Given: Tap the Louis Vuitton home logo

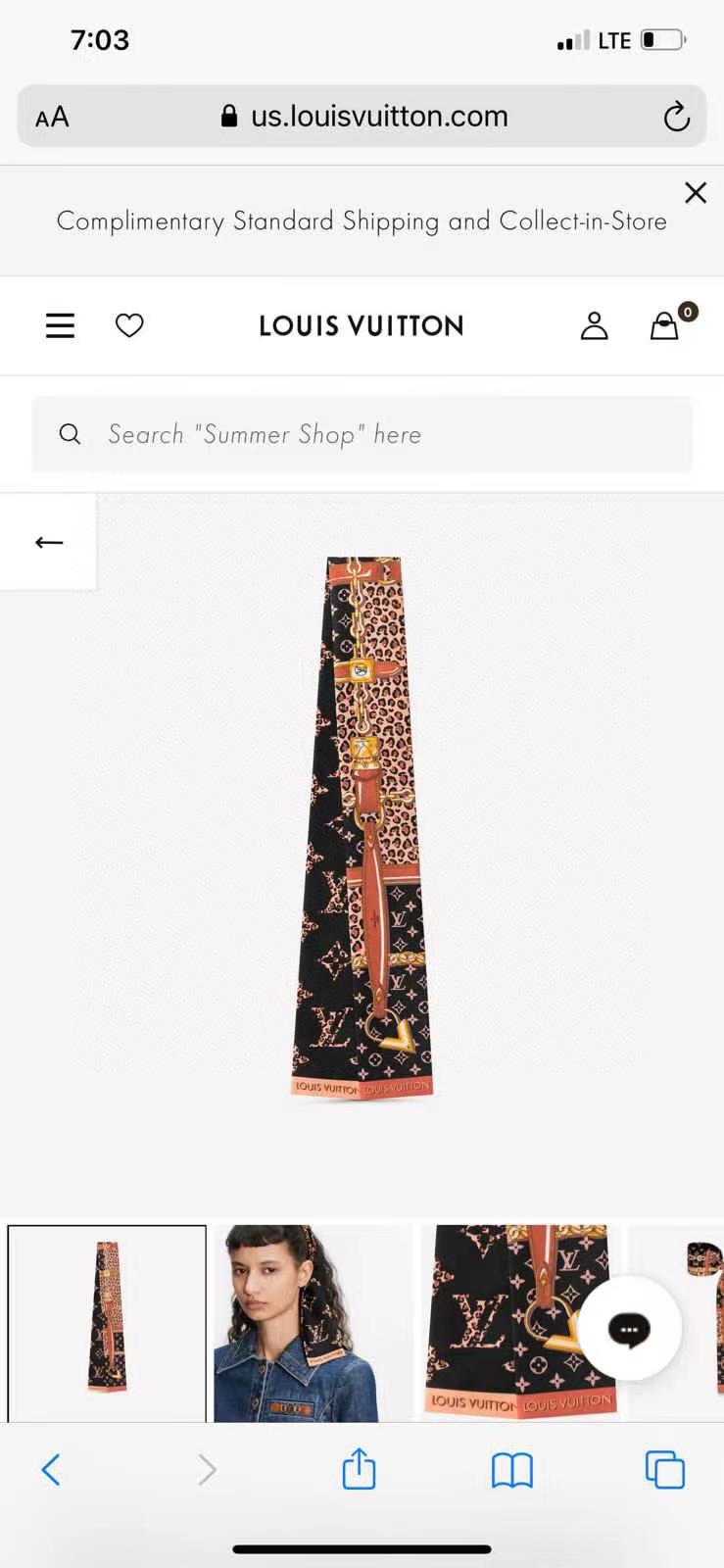Looking at the screenshot, I should 362,325.
